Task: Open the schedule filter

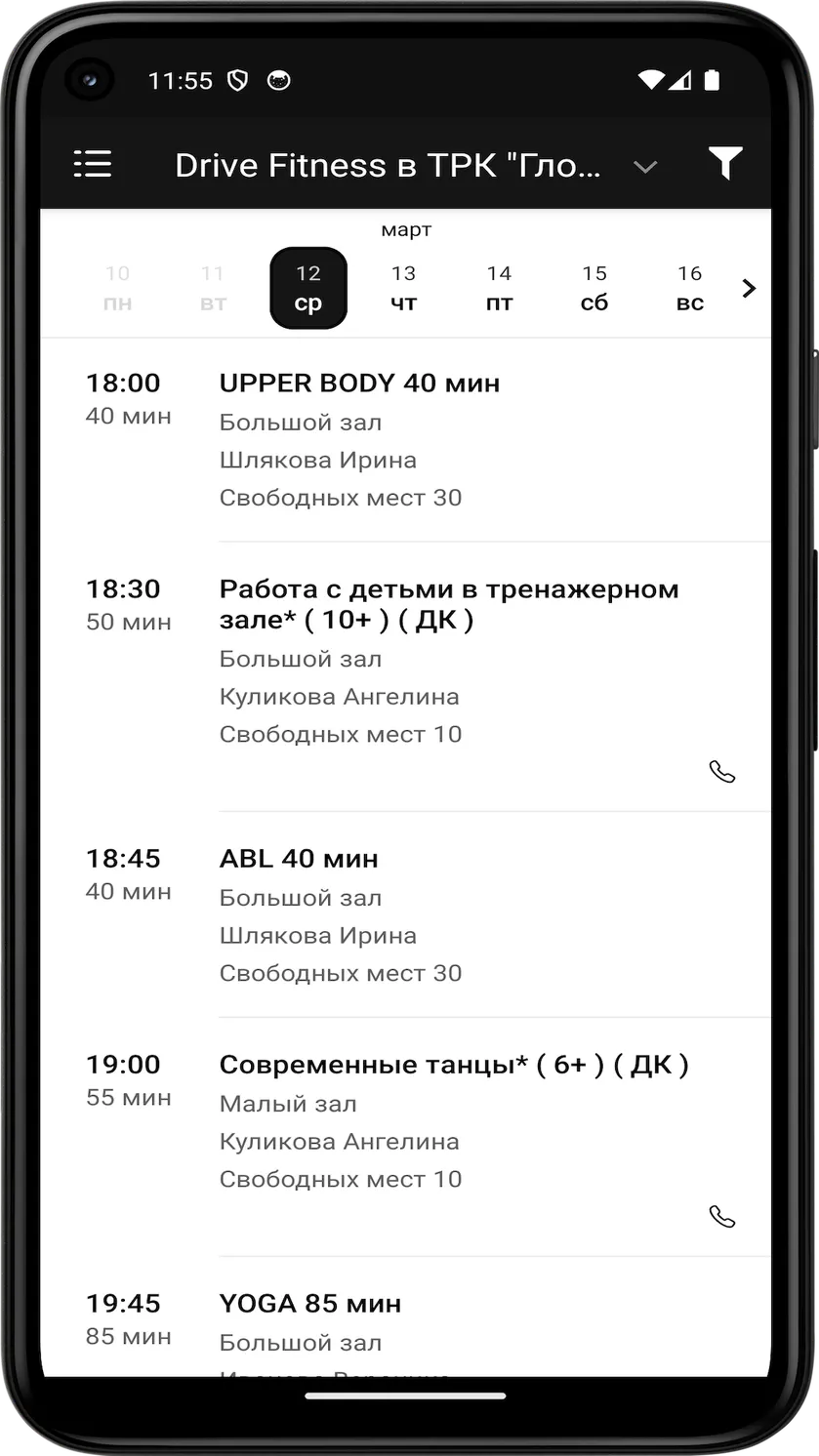Action: tap(725, 164)
